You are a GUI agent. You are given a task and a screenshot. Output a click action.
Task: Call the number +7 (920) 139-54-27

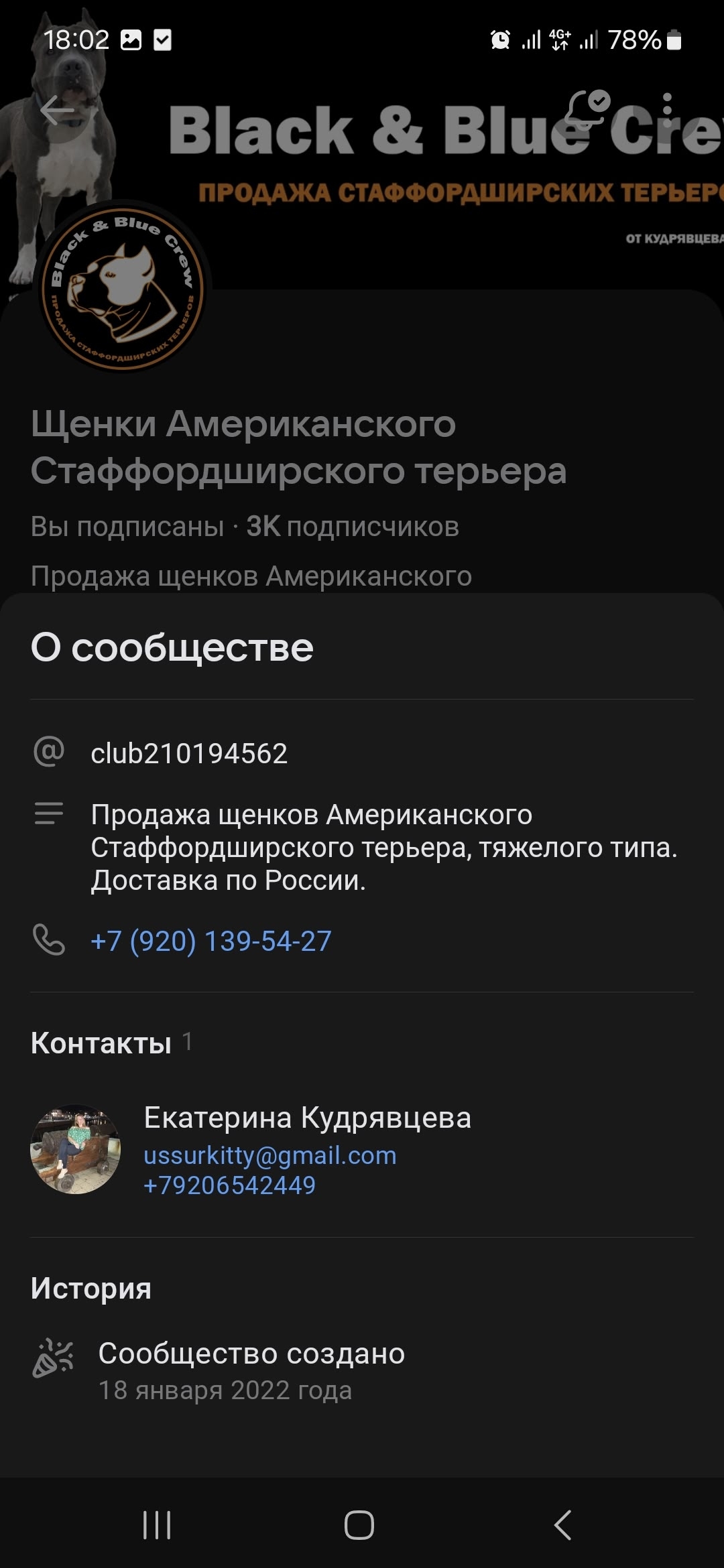pos(211,941)
